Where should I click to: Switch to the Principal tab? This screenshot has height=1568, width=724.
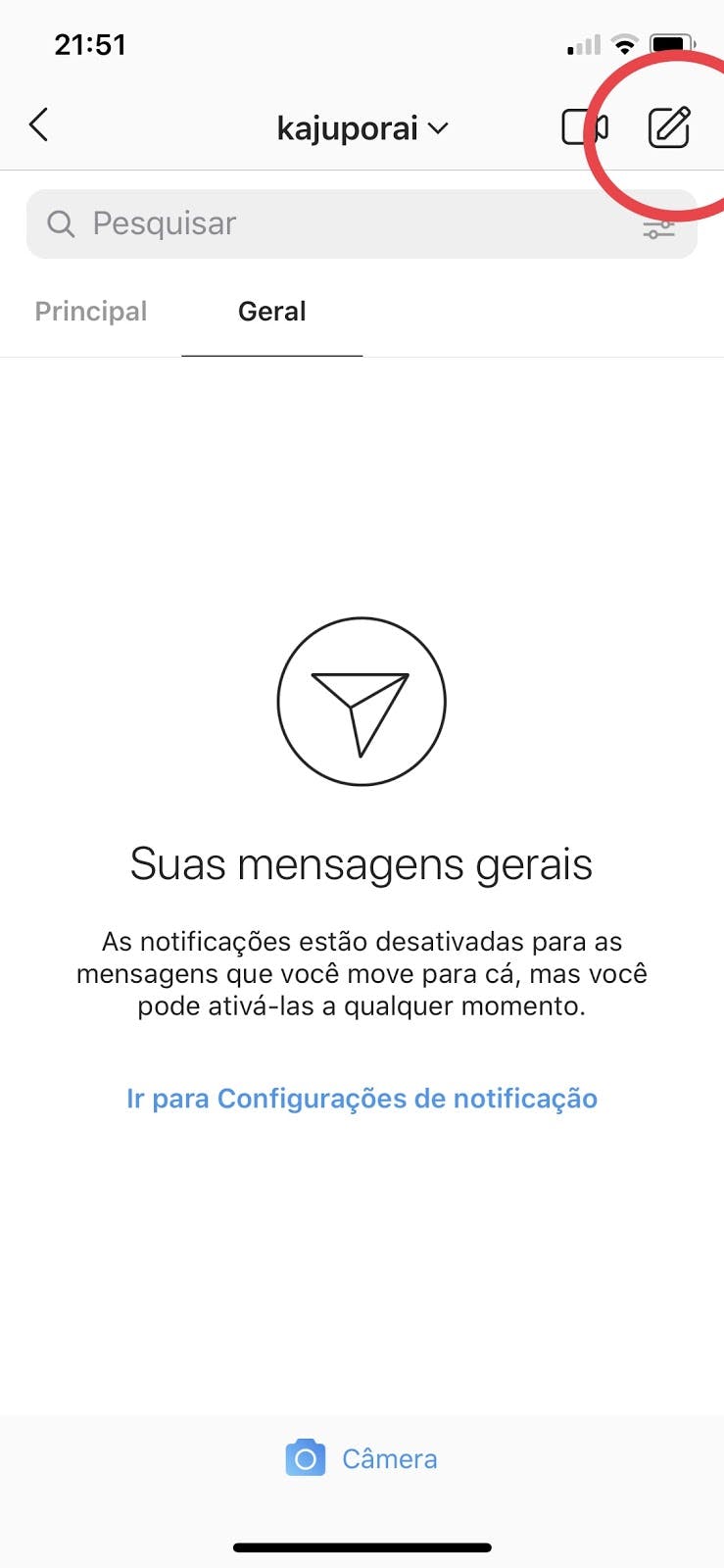pyautogui.click(x=91, y=311)
